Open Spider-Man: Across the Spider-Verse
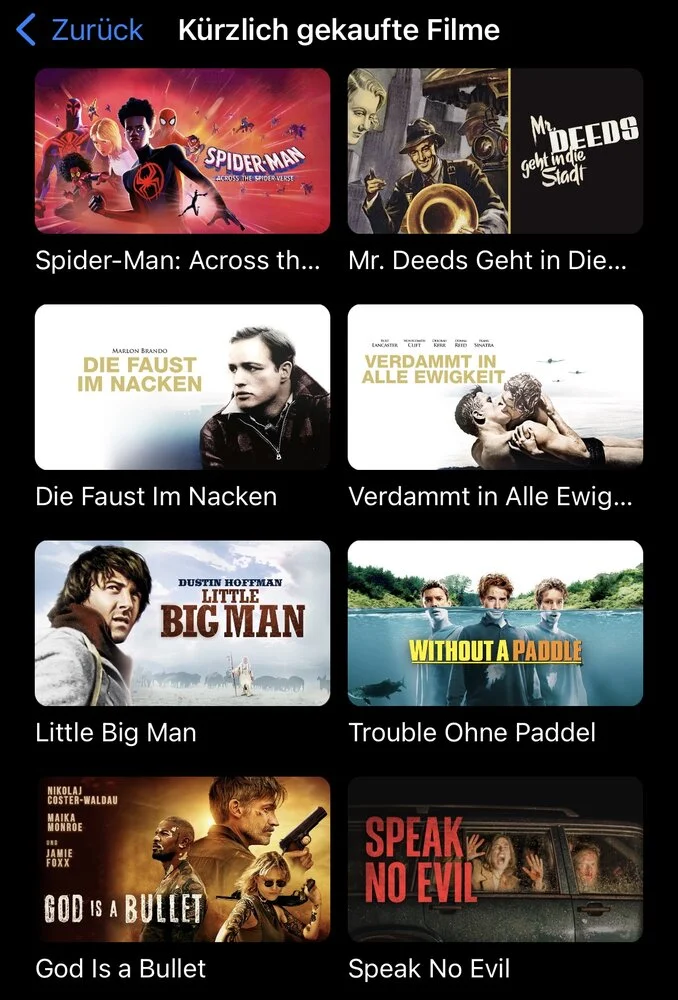The width and height of the screenshot is (678, 1000). click(x=182, y=151)
